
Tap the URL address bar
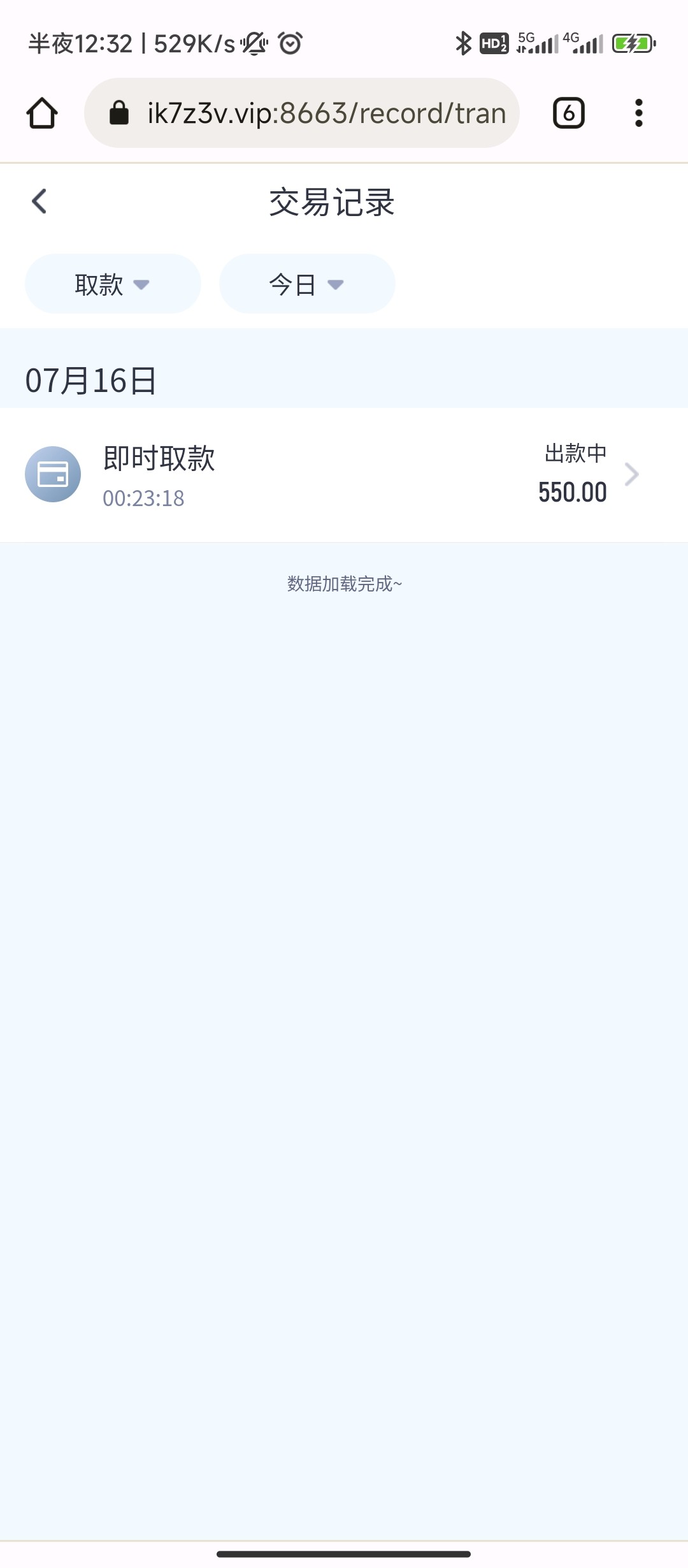pyautogui.click(x=302, y=113)
